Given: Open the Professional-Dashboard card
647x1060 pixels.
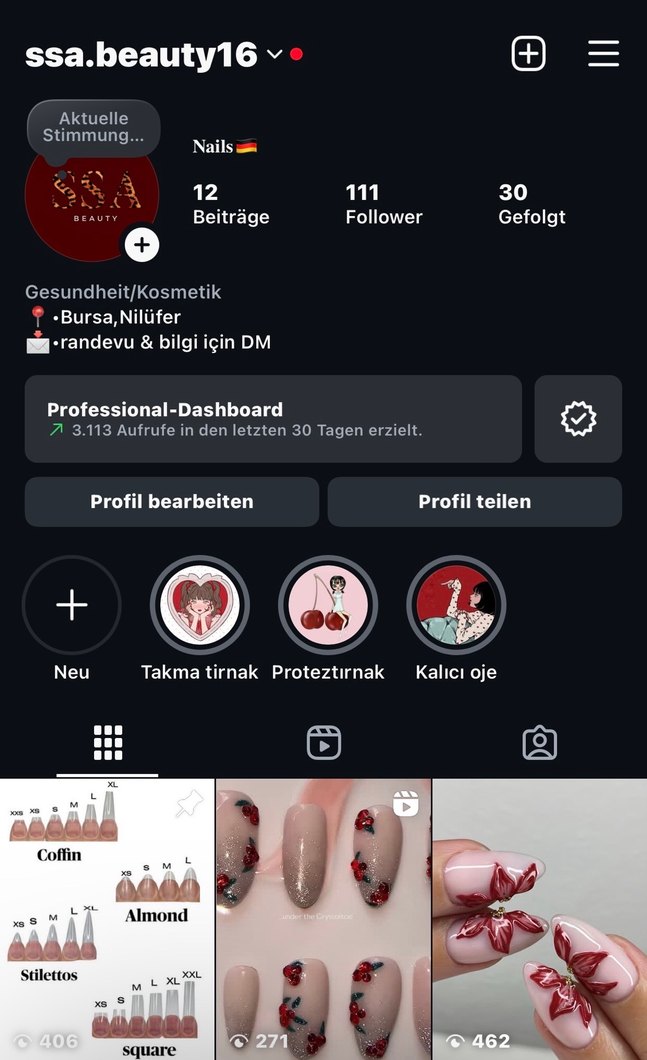Looking at the screenshot, I should click(x=273, y=419).
